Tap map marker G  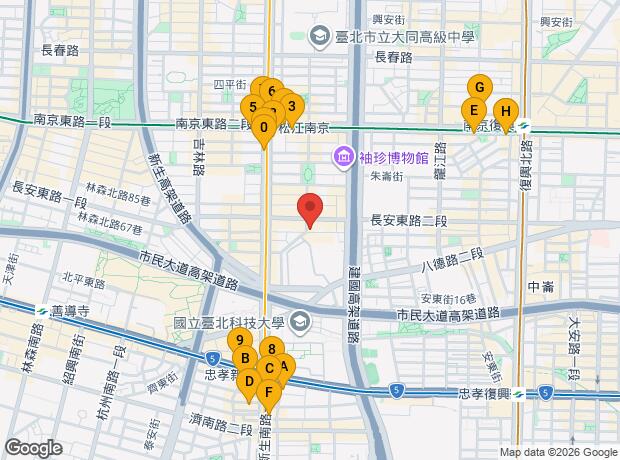[x=479, y=88]
